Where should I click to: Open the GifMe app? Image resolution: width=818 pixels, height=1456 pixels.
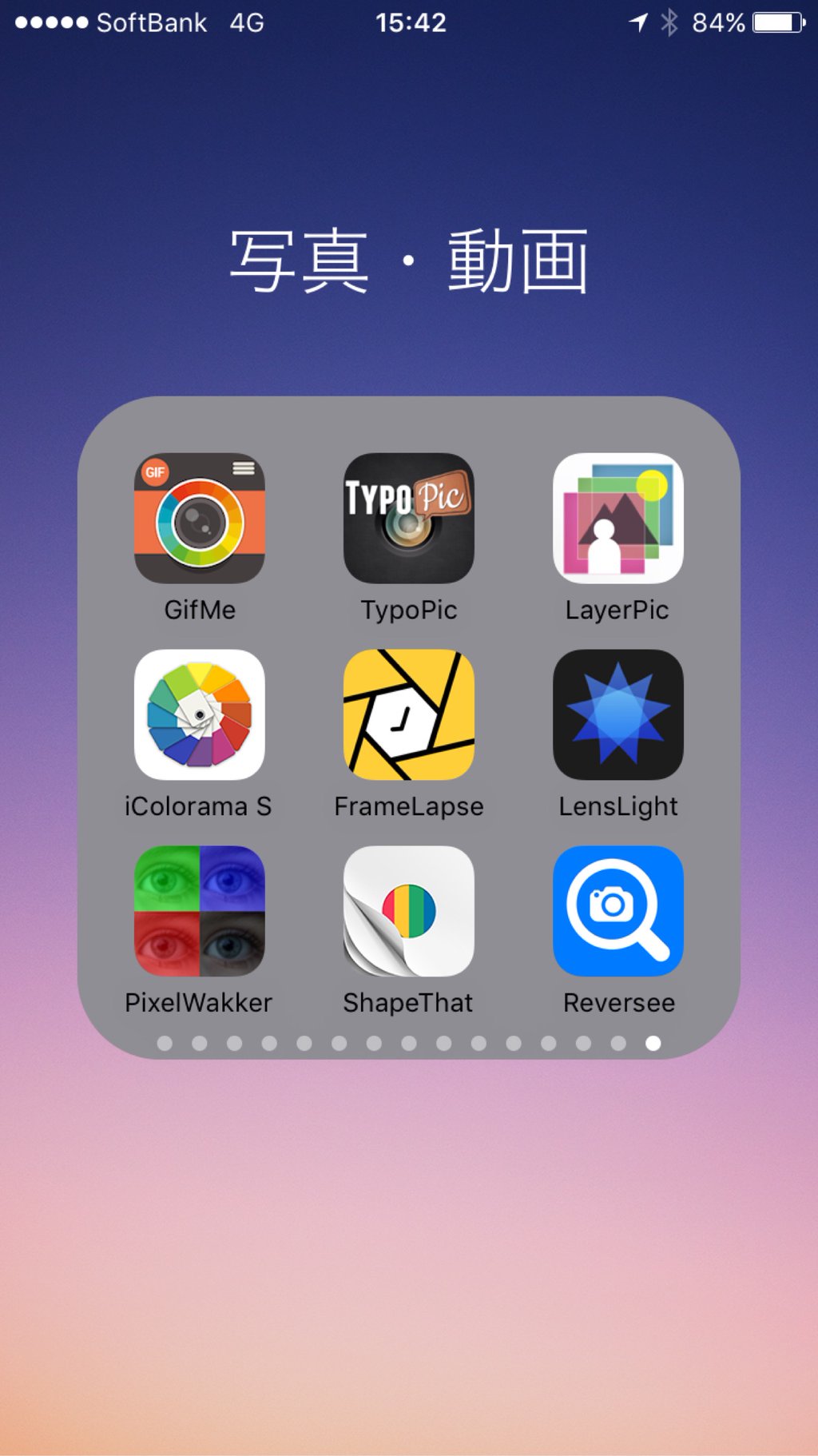(x=200, y=518)
